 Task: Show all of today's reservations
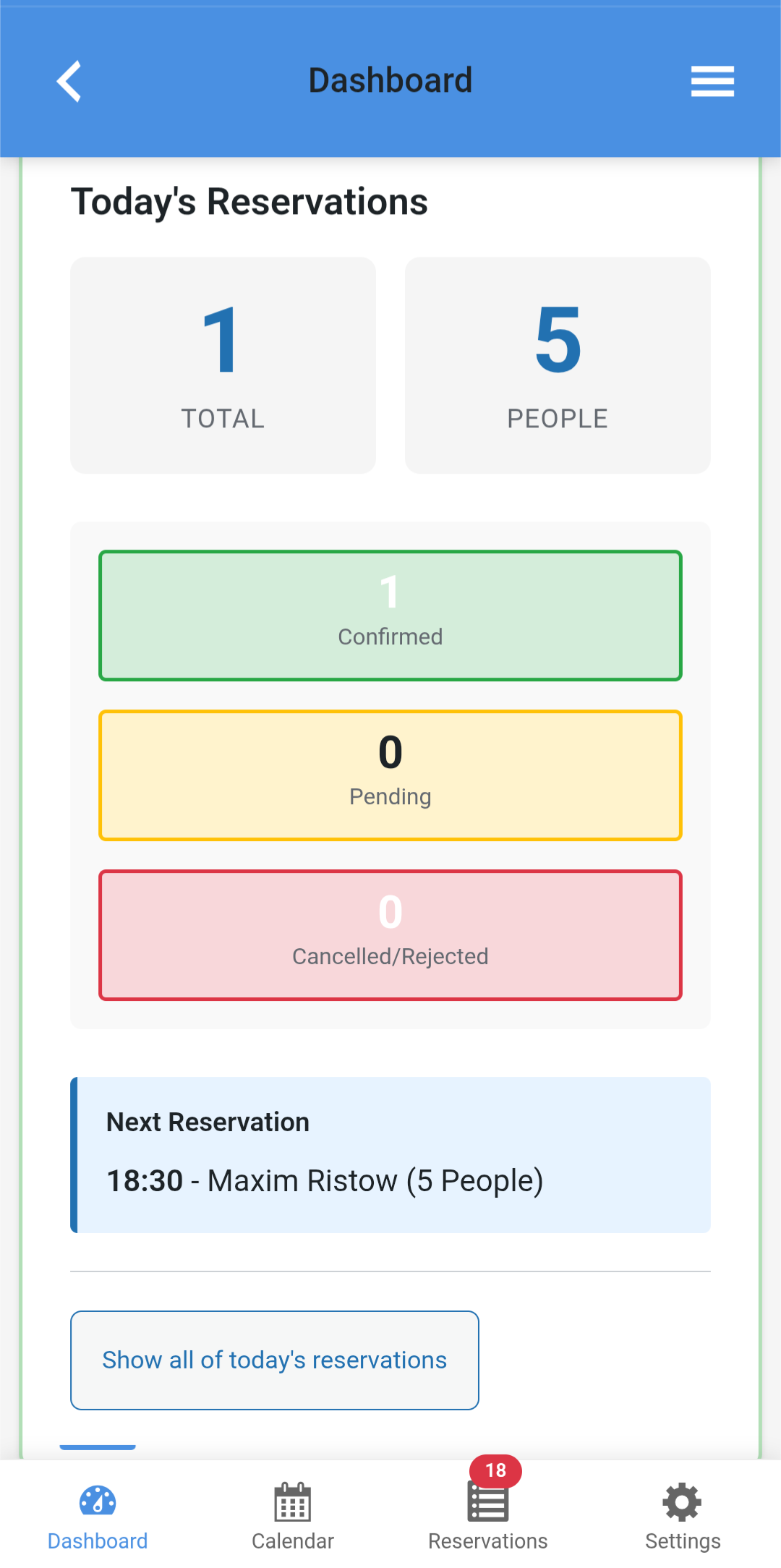pos(275,1360)
